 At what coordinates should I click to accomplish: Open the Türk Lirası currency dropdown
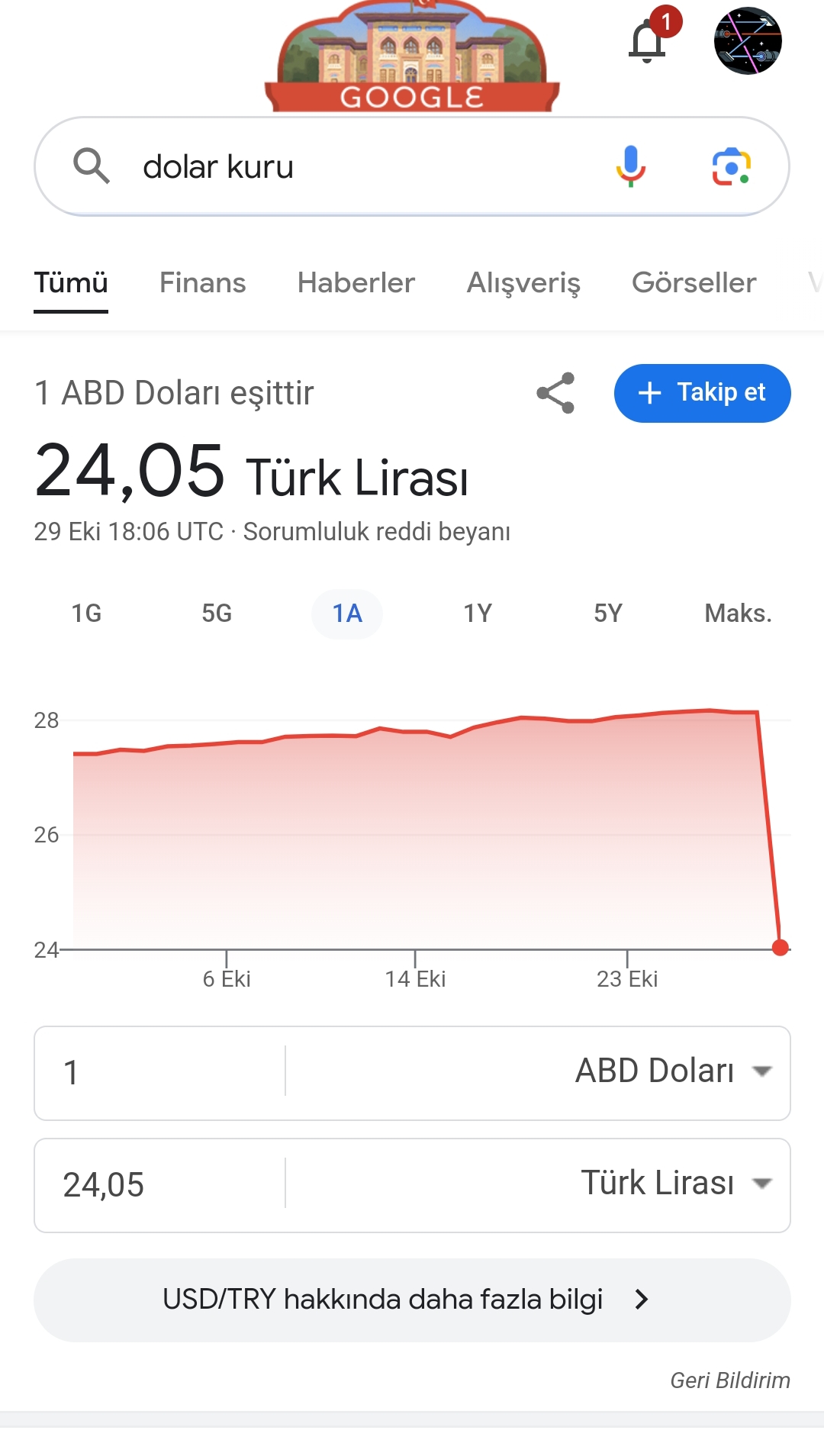tap(676, 1184)
